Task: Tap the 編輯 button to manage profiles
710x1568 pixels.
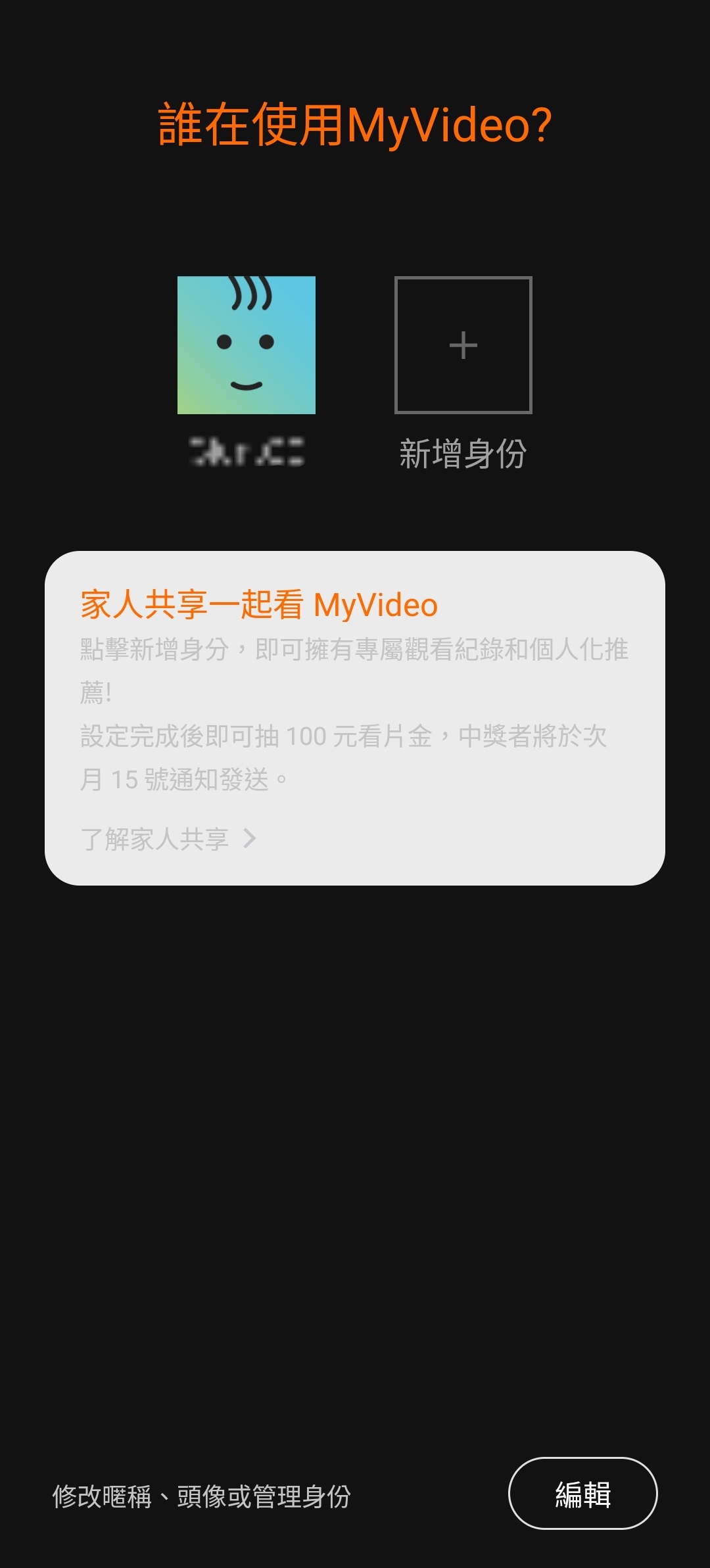Action: [582, 1494]
